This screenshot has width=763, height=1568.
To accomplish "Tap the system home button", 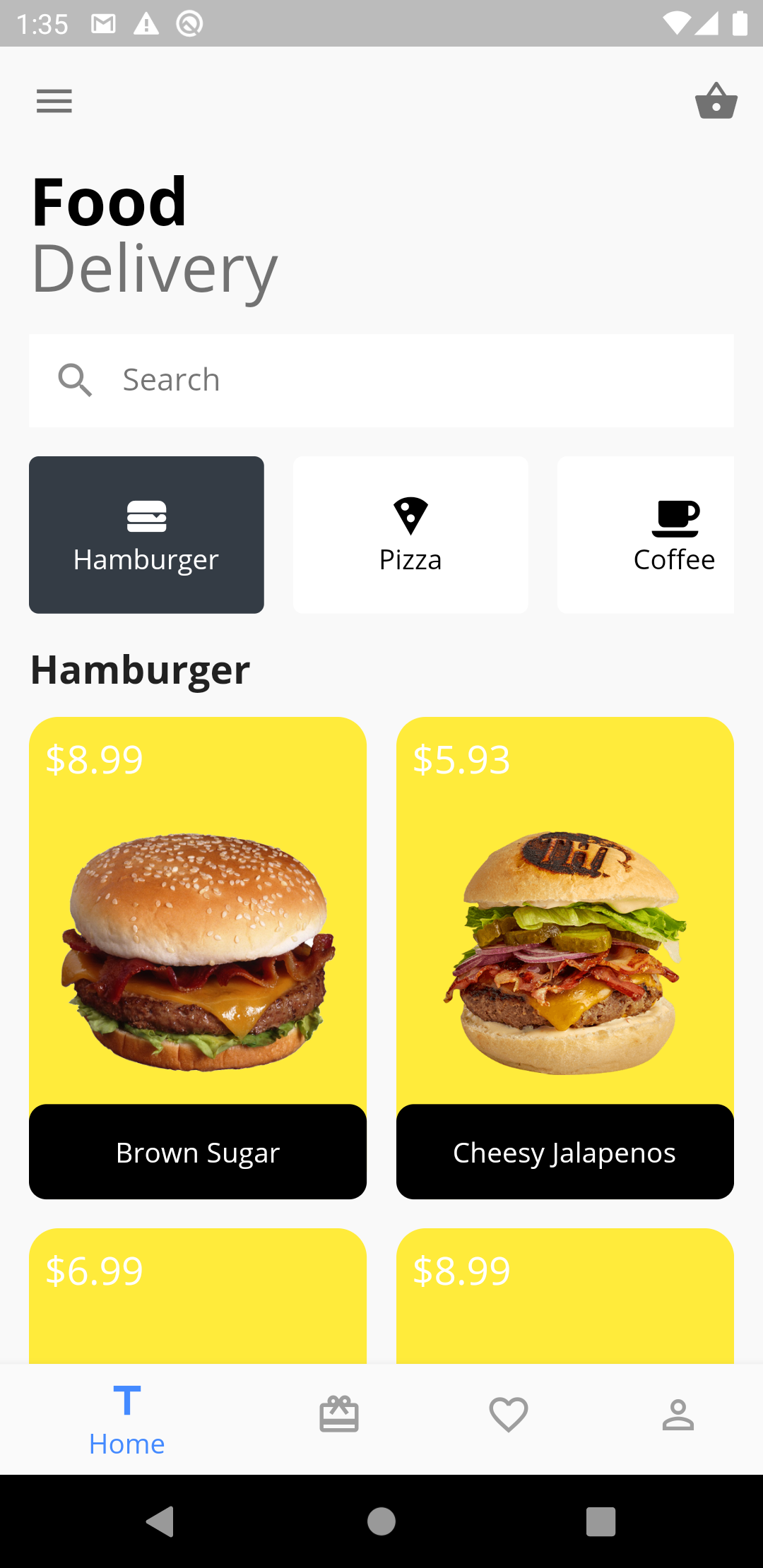I will [381, 1521].
